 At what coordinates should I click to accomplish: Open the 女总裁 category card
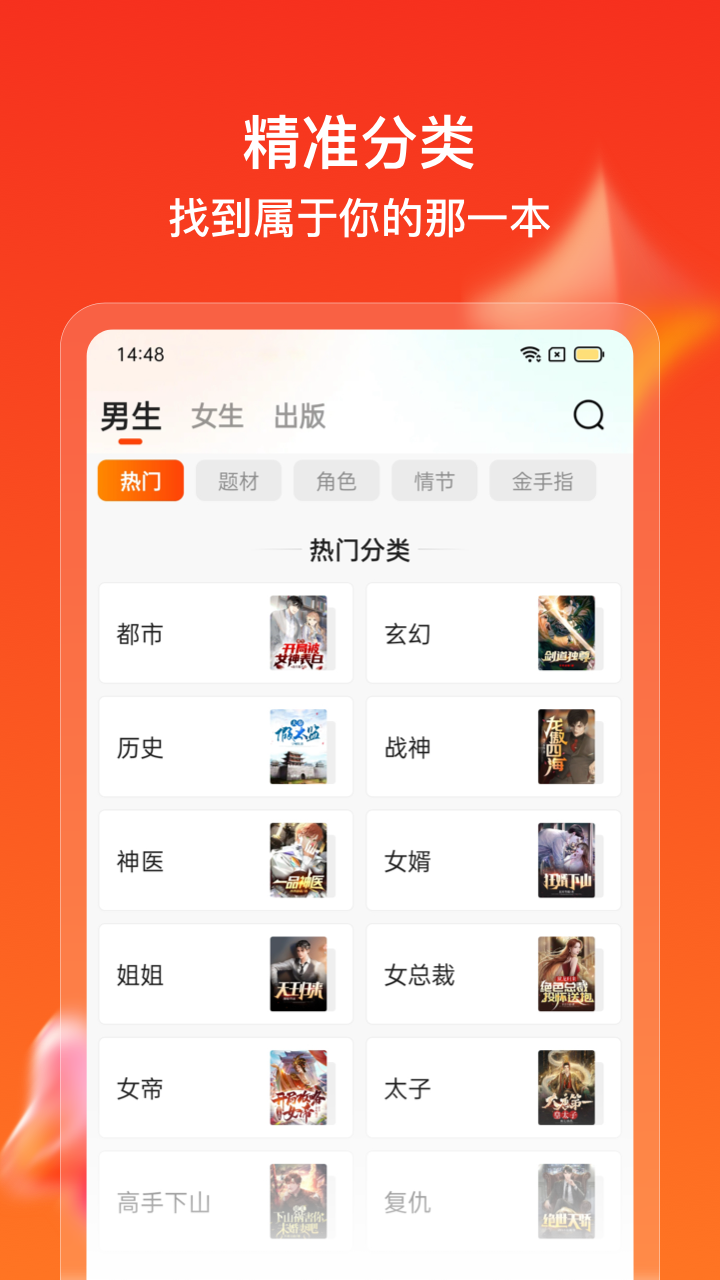493,975
